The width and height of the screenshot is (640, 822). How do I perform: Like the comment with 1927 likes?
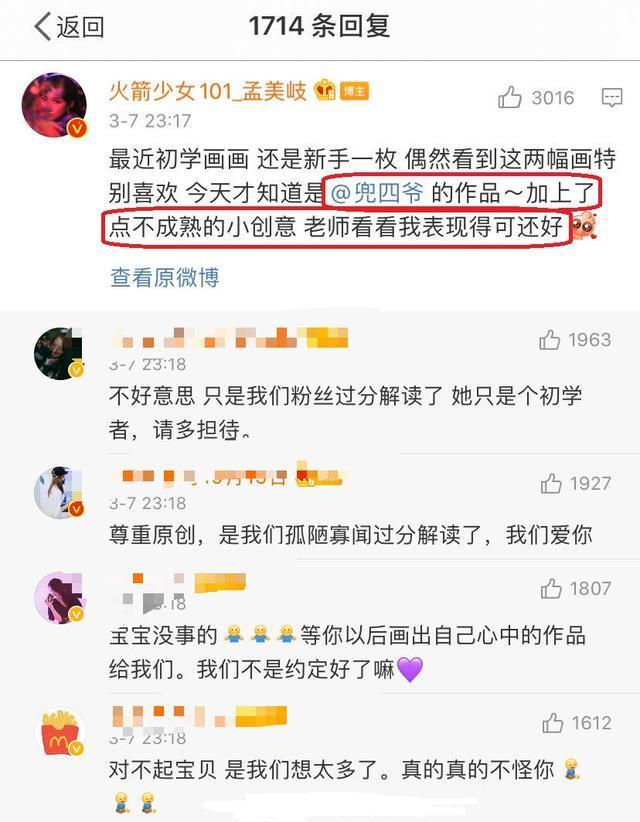[550, 483]
